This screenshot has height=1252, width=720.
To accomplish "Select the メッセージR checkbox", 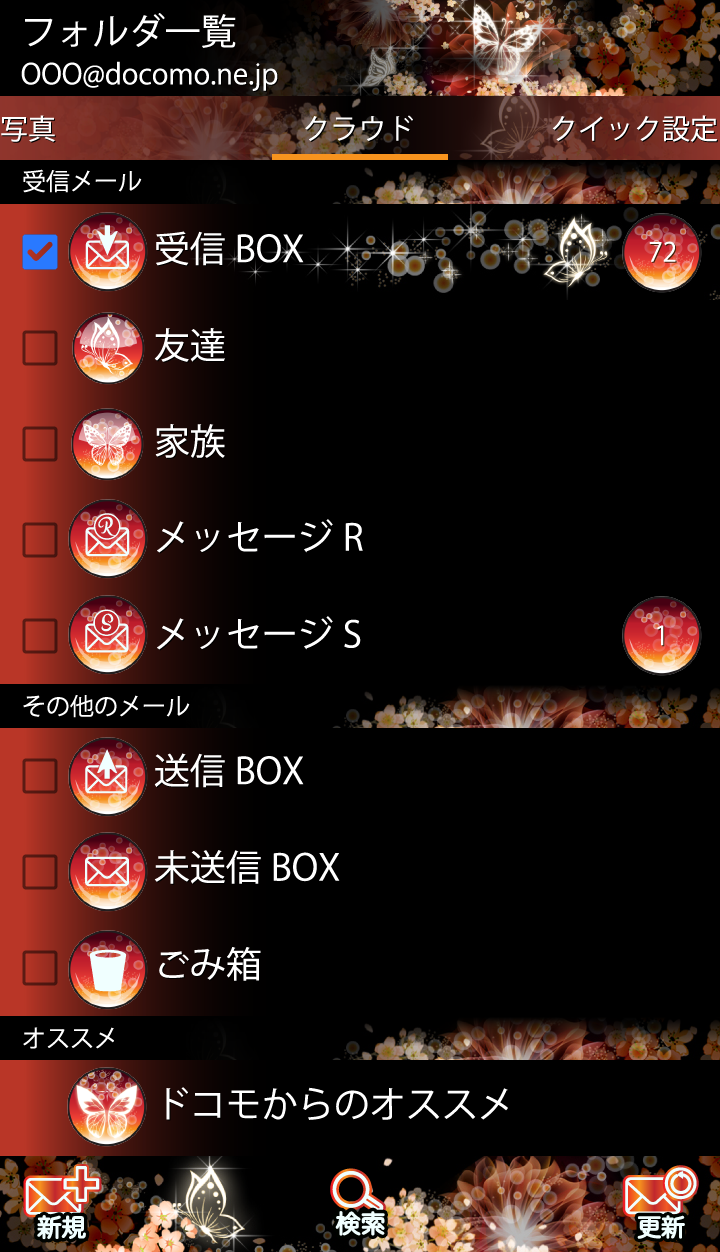I will 40,540.
